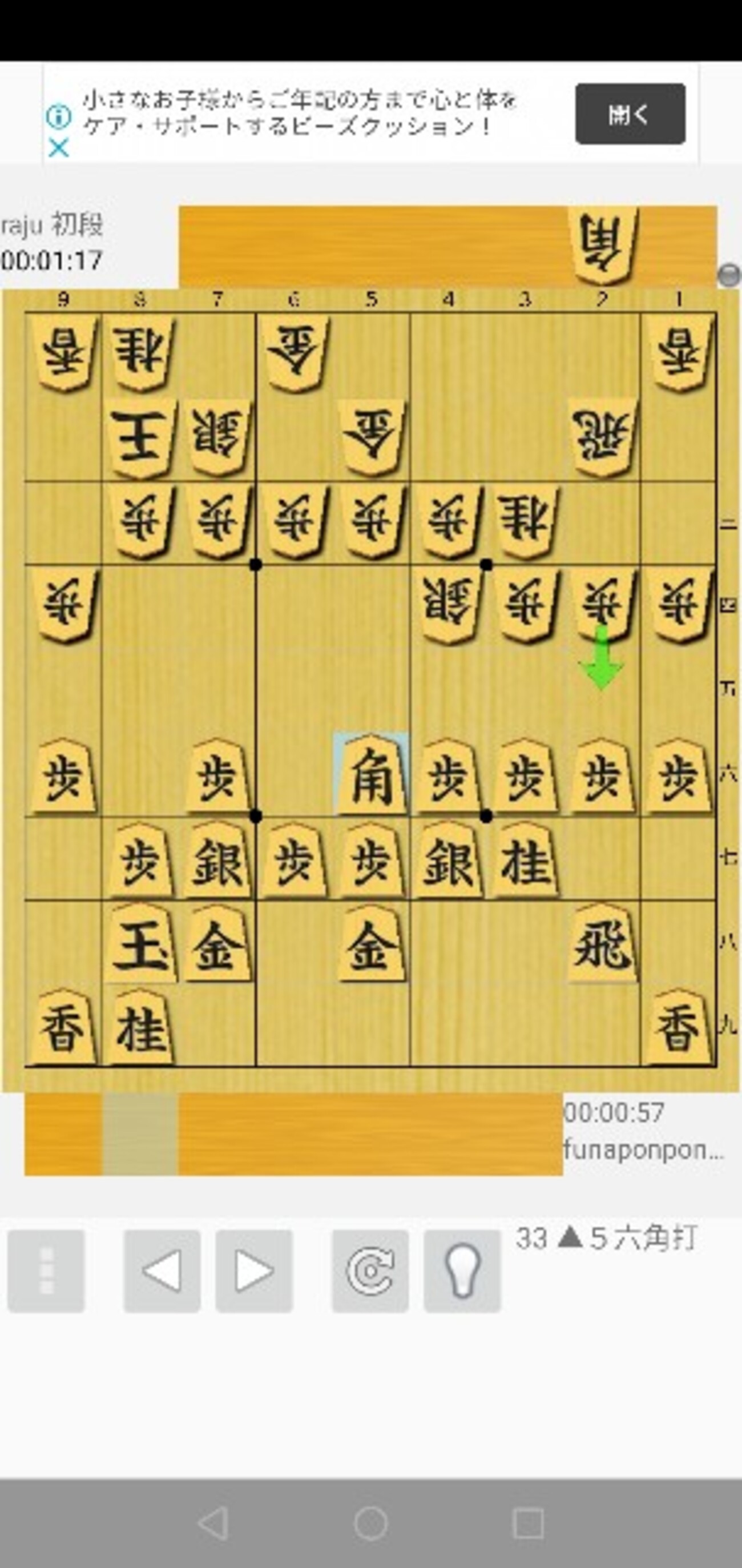
Task: Step back to the previous move
Action: (162, 1271)
